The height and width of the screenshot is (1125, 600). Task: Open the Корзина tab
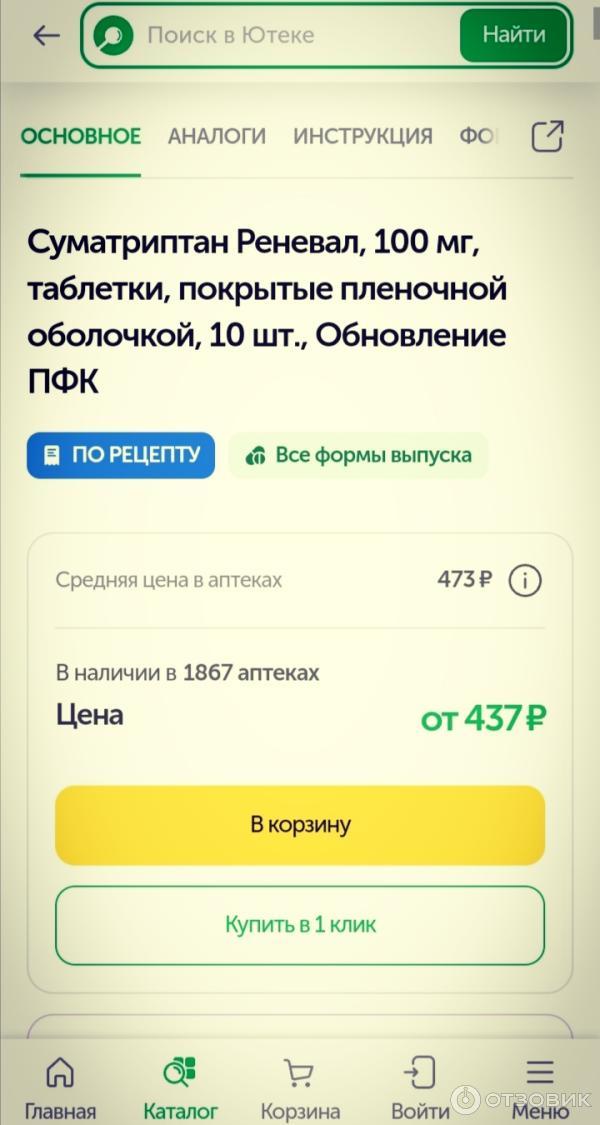pyautogui.click(x=300, y=1088)
